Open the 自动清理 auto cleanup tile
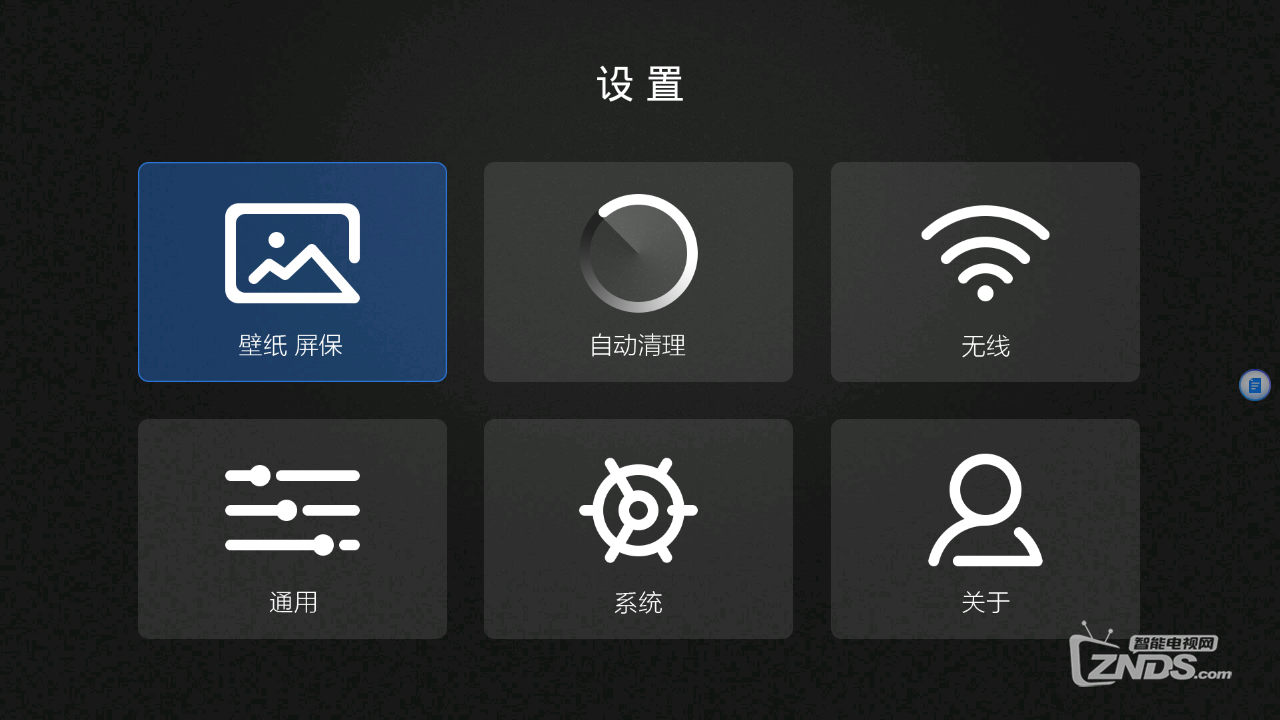This screenshot has height=720, width=1280. coord(638,272)
